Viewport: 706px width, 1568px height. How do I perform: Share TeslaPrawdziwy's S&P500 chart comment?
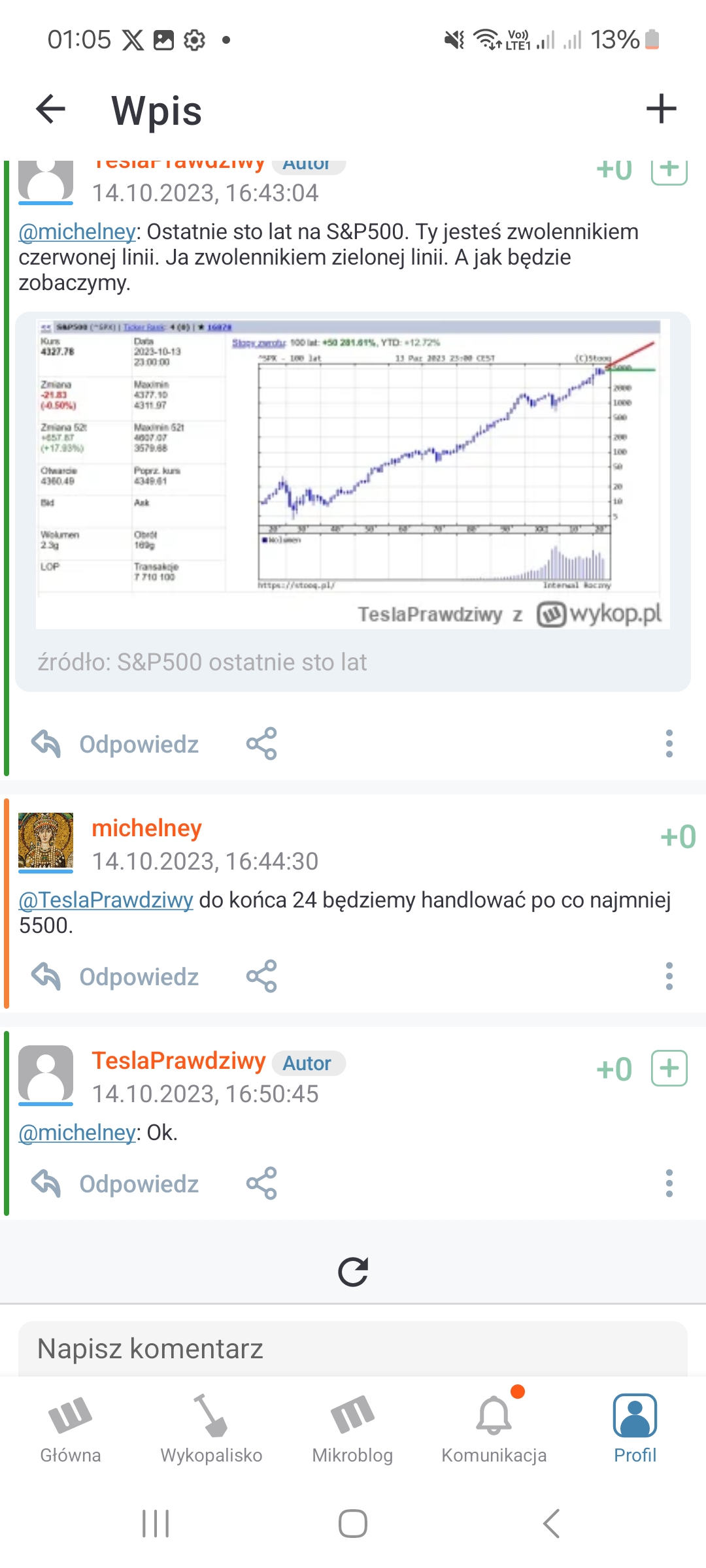[x=261, y=744]
